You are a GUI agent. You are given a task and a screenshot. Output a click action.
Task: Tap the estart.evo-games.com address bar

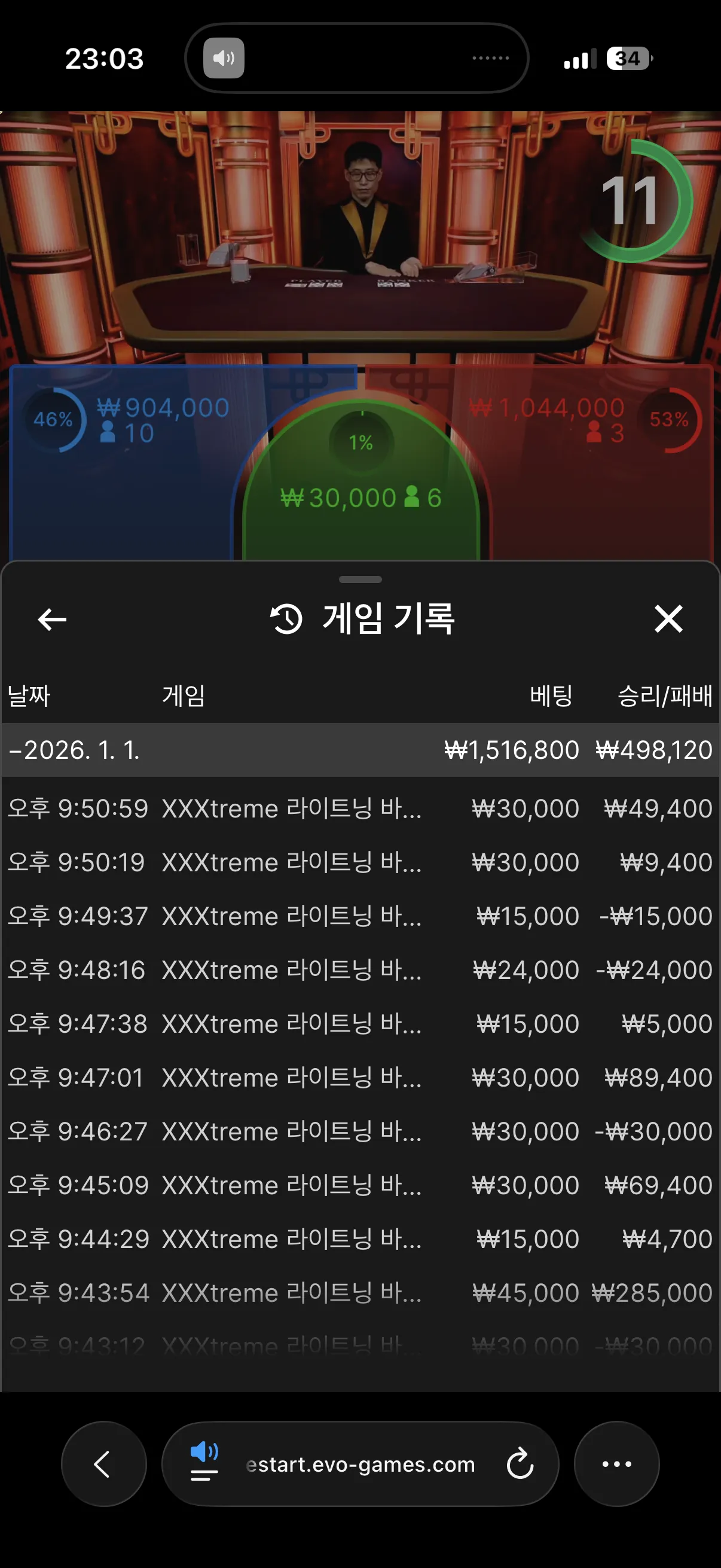pos(360,1464)
